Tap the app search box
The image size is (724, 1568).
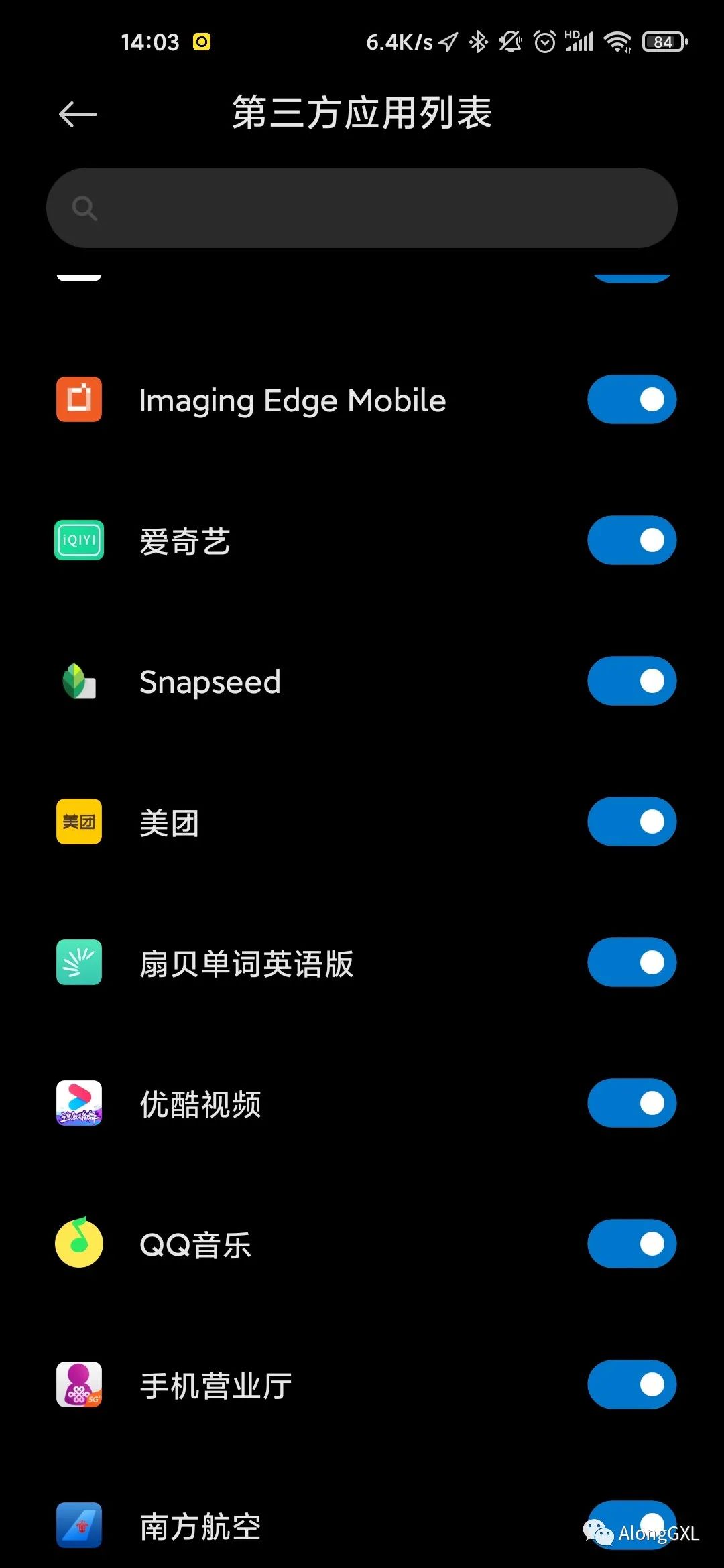[362, 208]
